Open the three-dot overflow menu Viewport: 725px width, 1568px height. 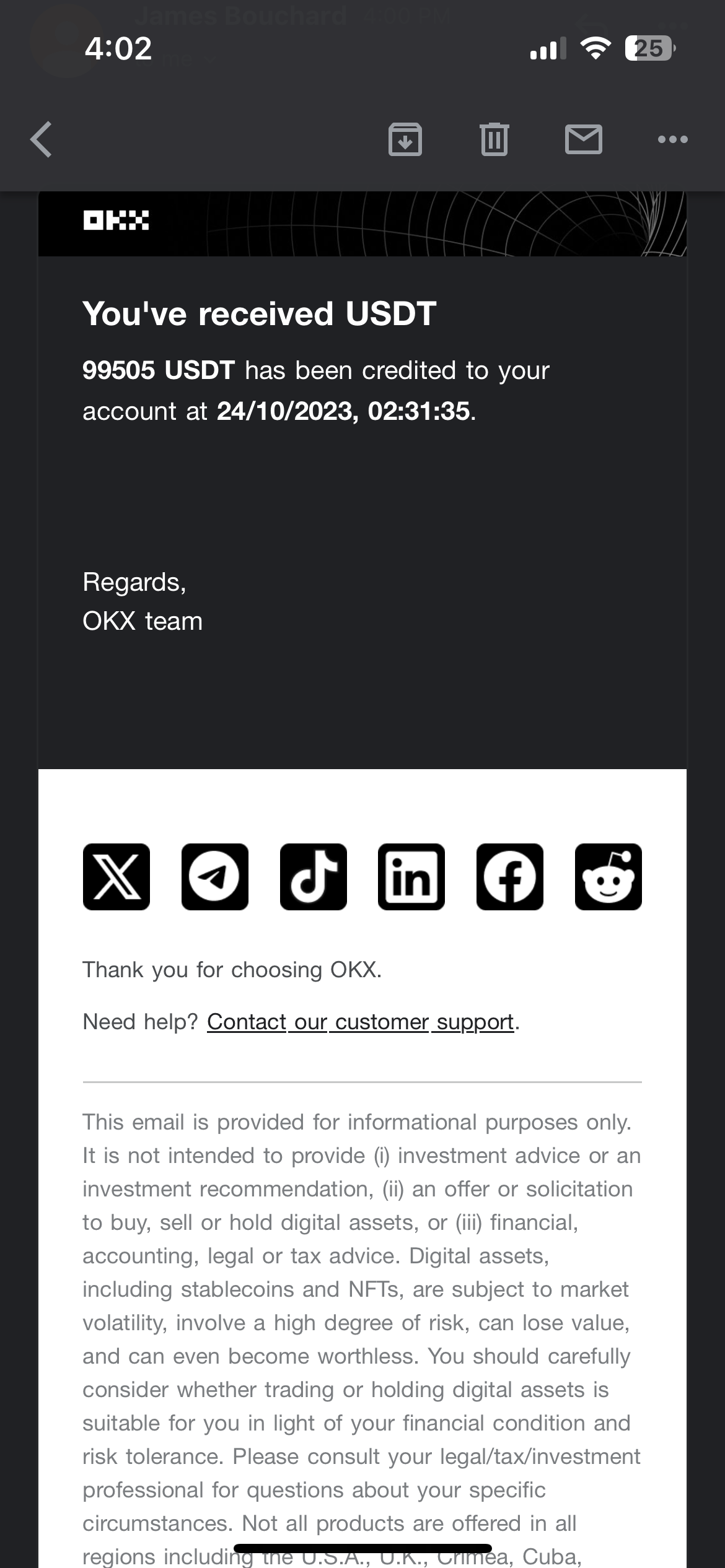coord(673,139)
